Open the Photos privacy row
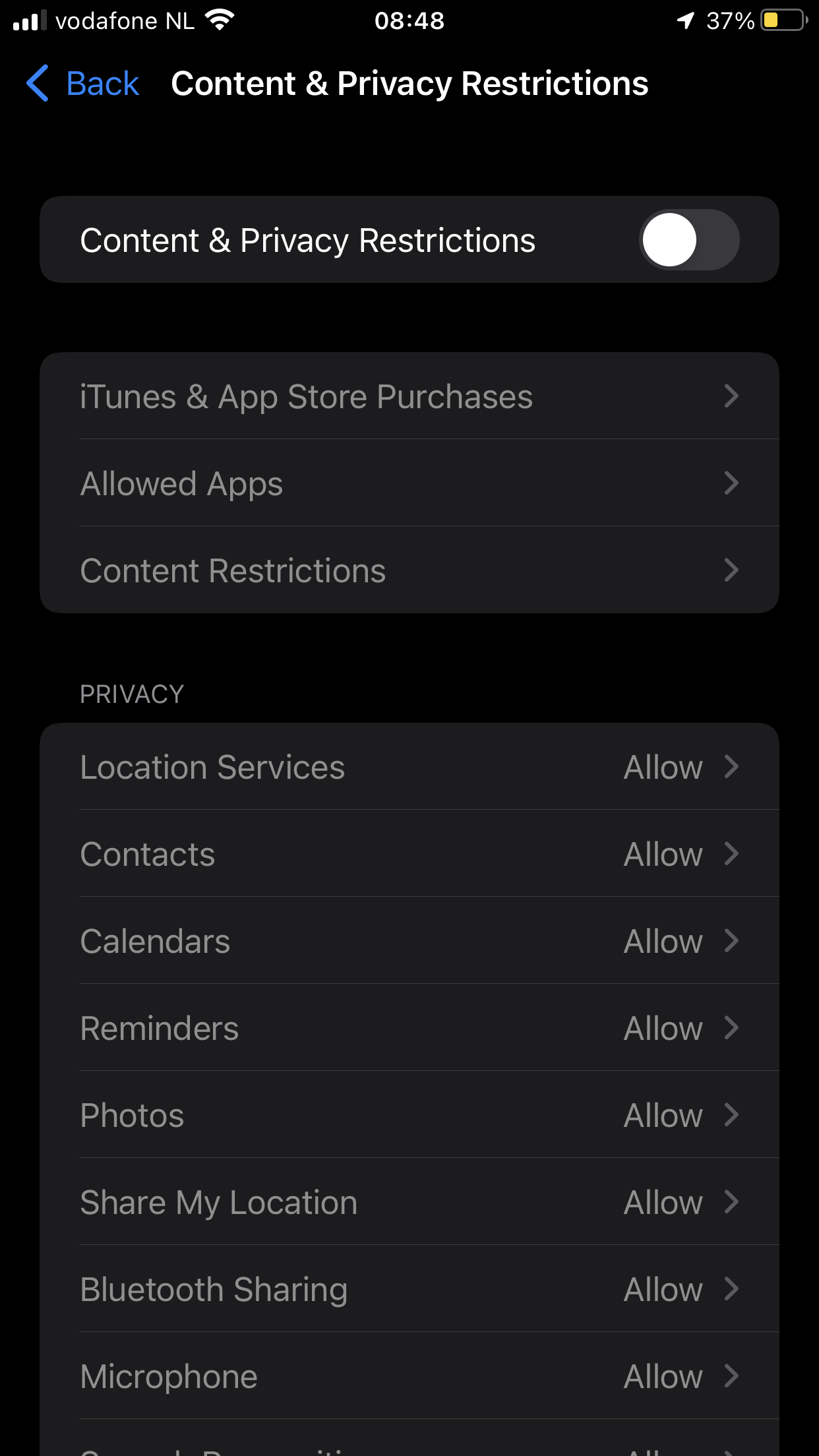Screen dimensions: 819x1456 coord(409,1115)
